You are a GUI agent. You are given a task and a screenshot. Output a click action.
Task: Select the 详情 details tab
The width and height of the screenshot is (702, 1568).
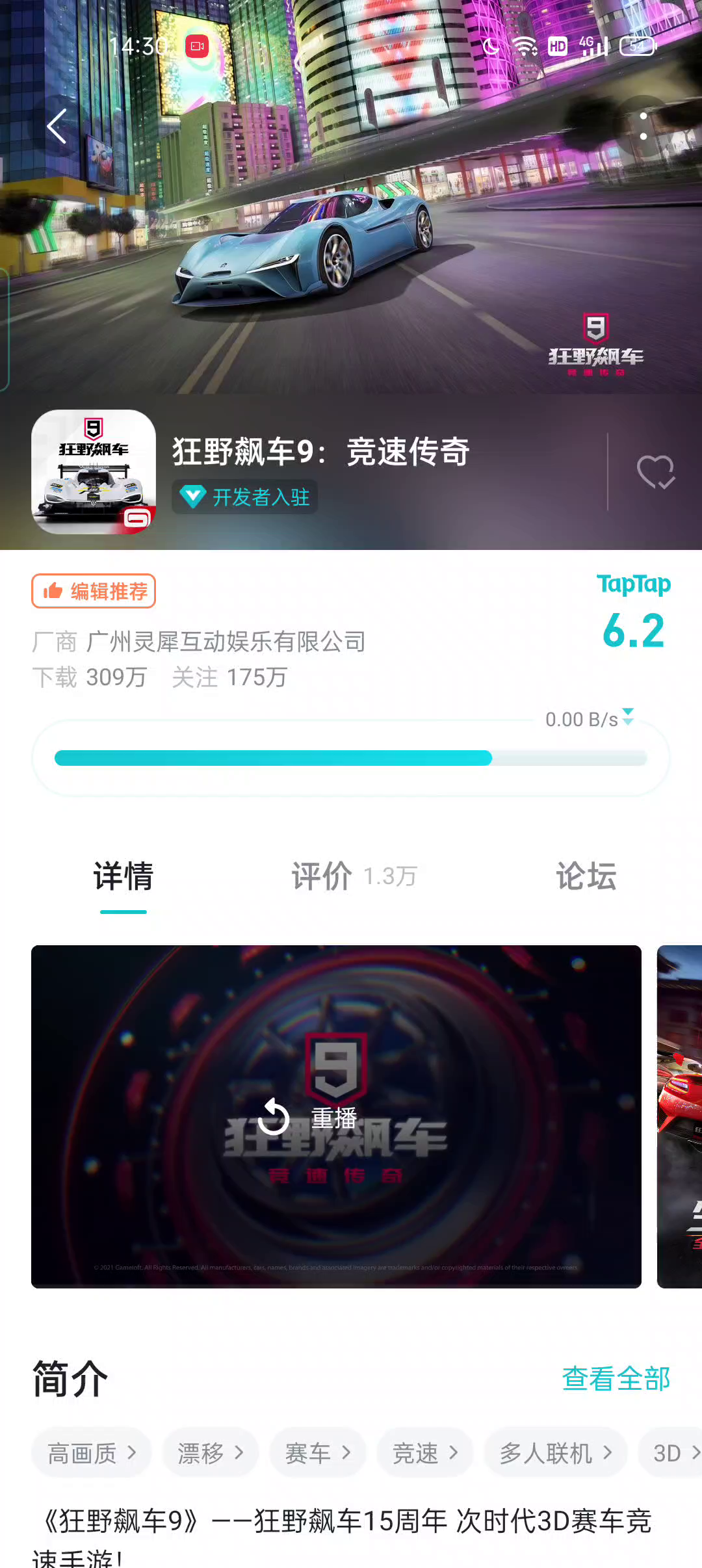point(123,876)
